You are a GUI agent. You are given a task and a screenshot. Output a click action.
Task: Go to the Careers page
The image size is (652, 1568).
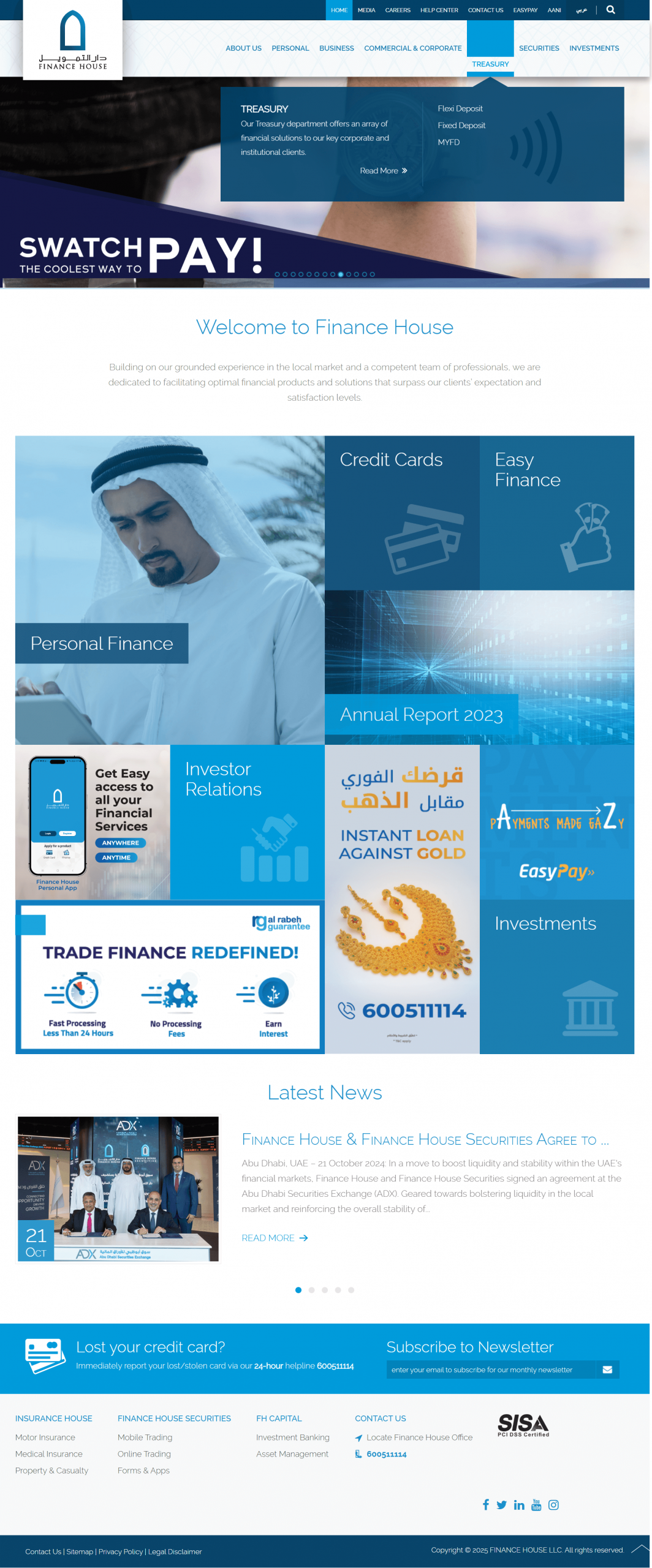(x=398, y=10)
